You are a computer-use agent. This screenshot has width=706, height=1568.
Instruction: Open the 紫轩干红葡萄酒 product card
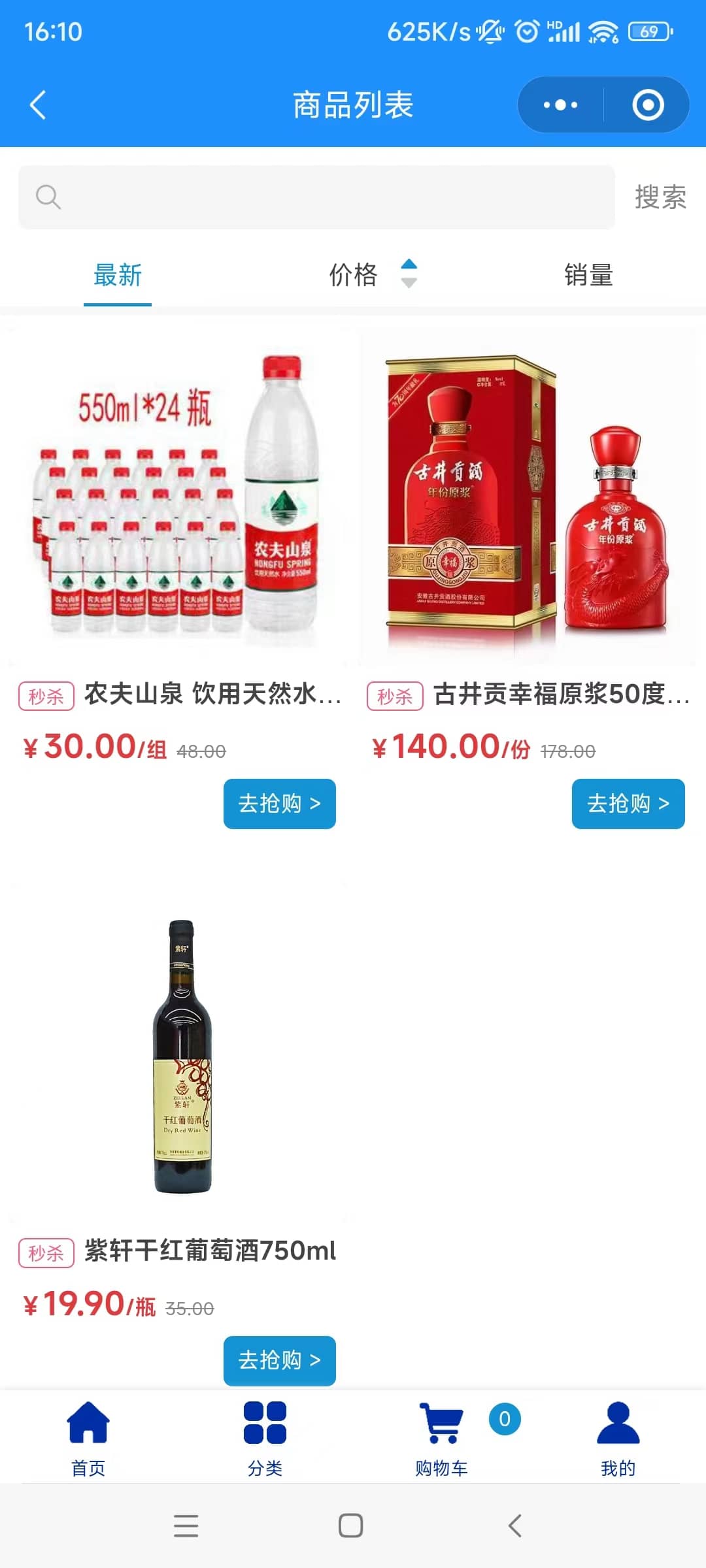click(176, 1055)
